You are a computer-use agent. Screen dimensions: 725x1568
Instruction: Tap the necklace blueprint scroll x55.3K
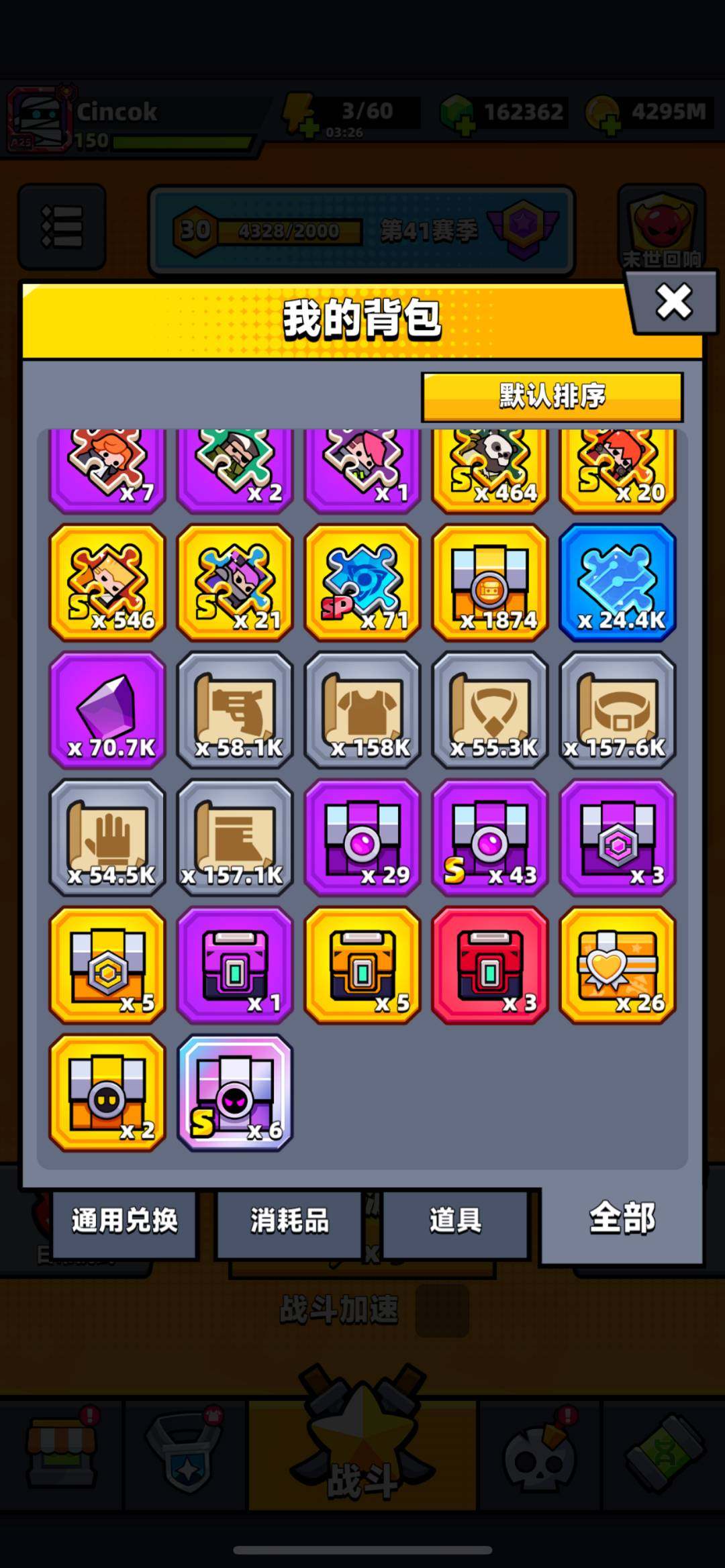(490, 710)
